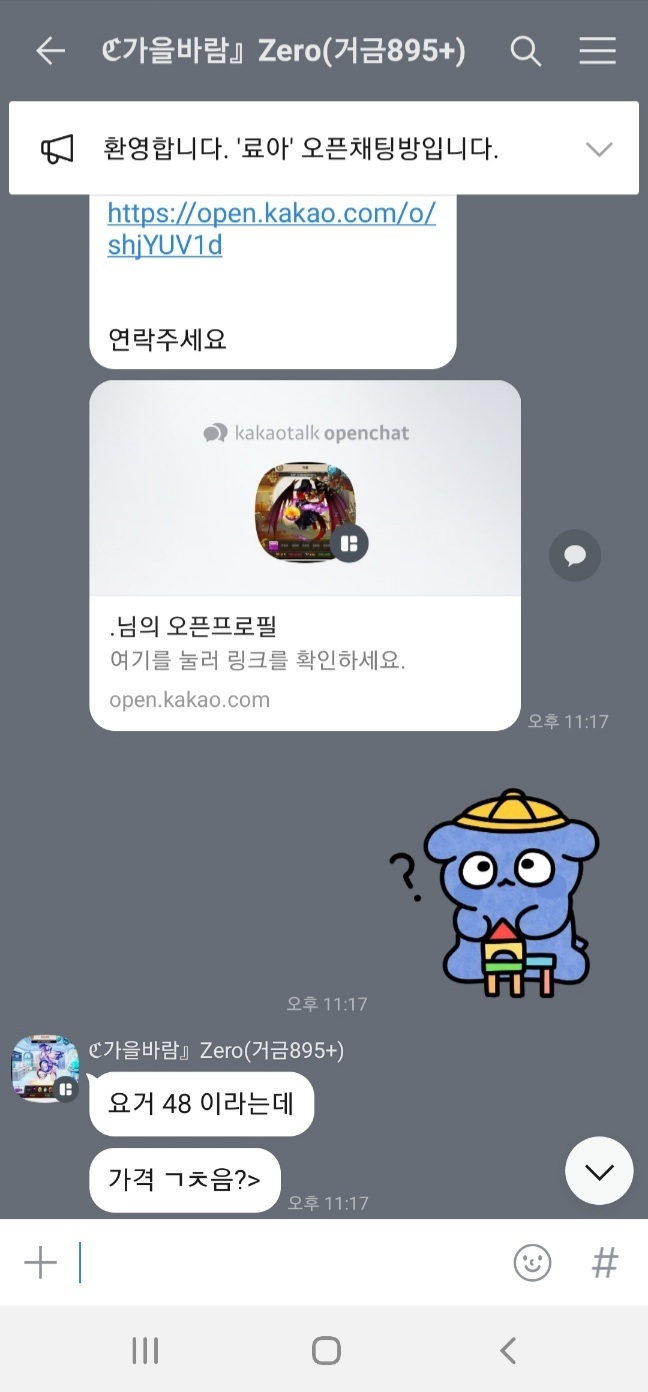648x1392 pixels.
Task: Show recent apps
Action: (x=146, y=1351)
